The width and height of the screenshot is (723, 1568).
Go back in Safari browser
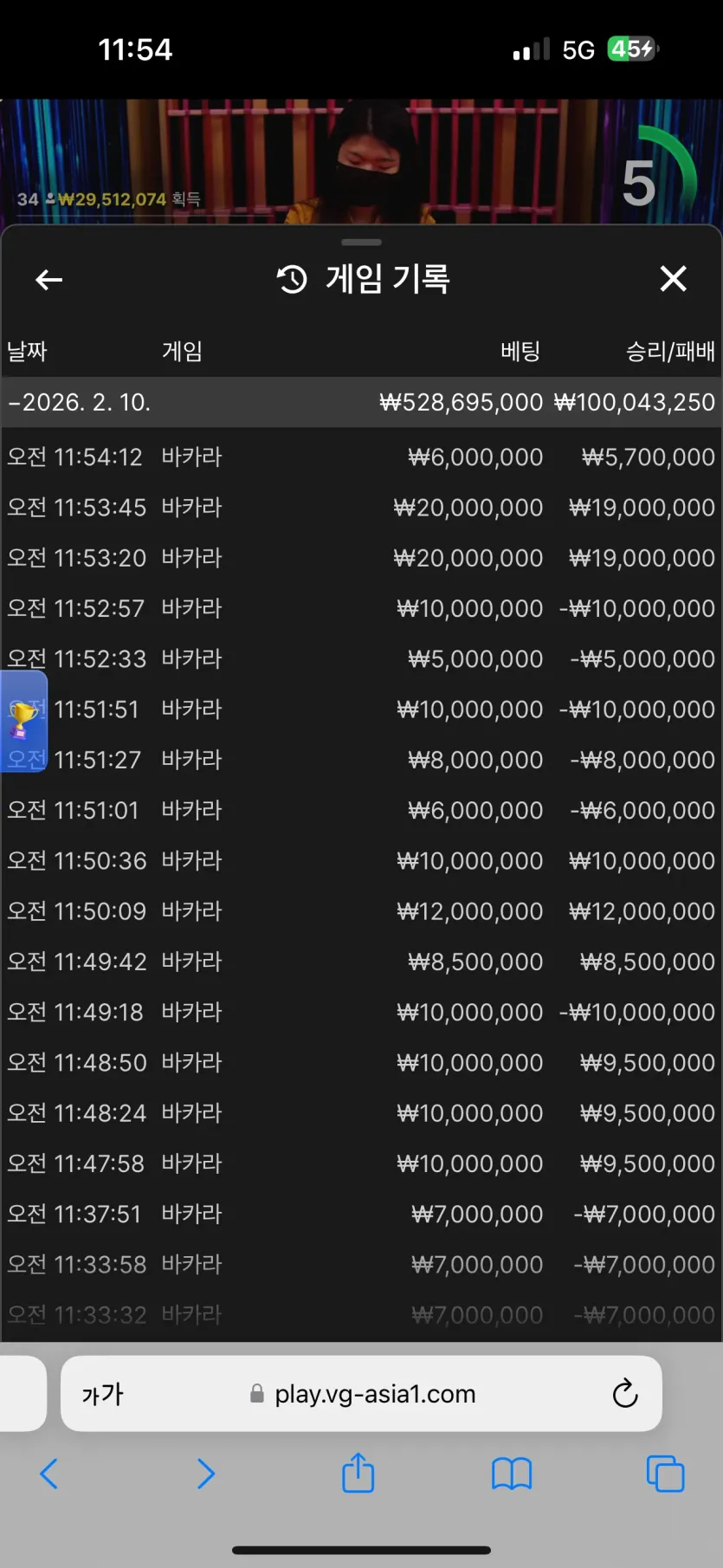[49, 1474]
